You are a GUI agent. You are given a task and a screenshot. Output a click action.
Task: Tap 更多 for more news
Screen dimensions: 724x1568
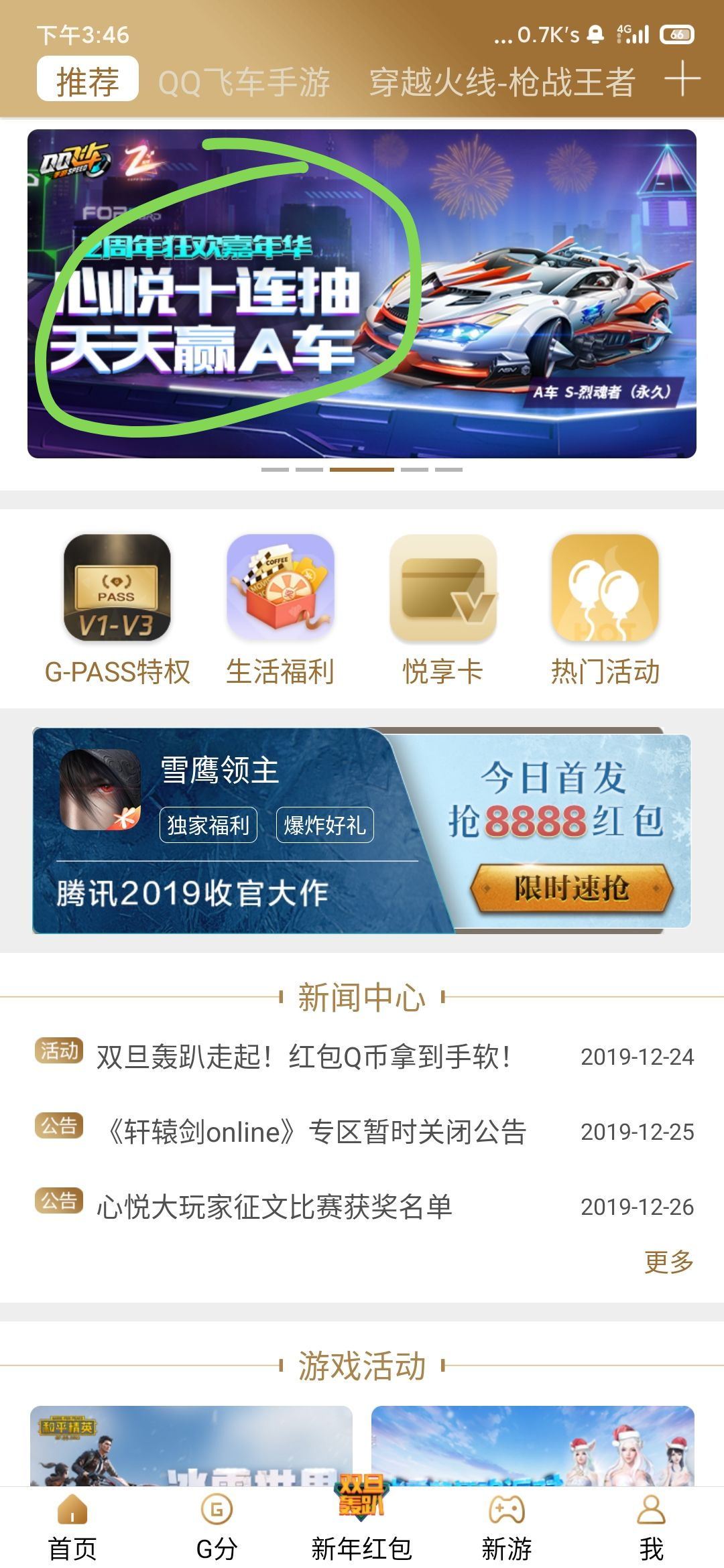pos(668,1262)
